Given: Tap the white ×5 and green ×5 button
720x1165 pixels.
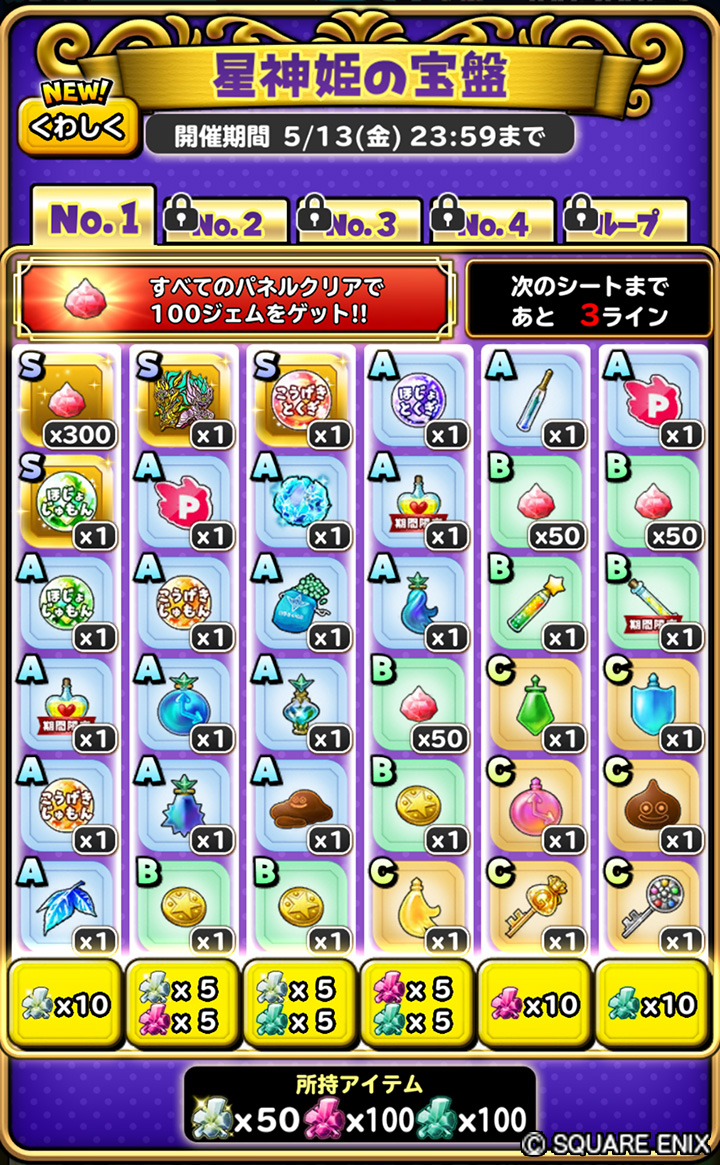Looking at the screenshot, I should click(x=299, y=1003).
